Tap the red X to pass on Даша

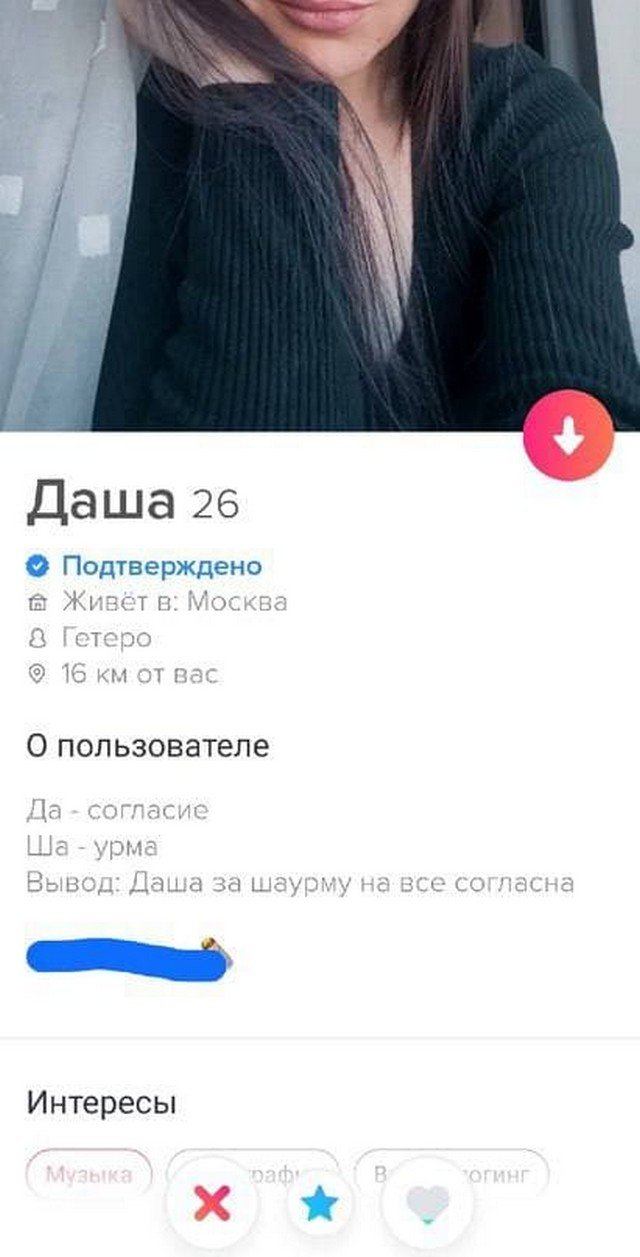click(212, 1203)
